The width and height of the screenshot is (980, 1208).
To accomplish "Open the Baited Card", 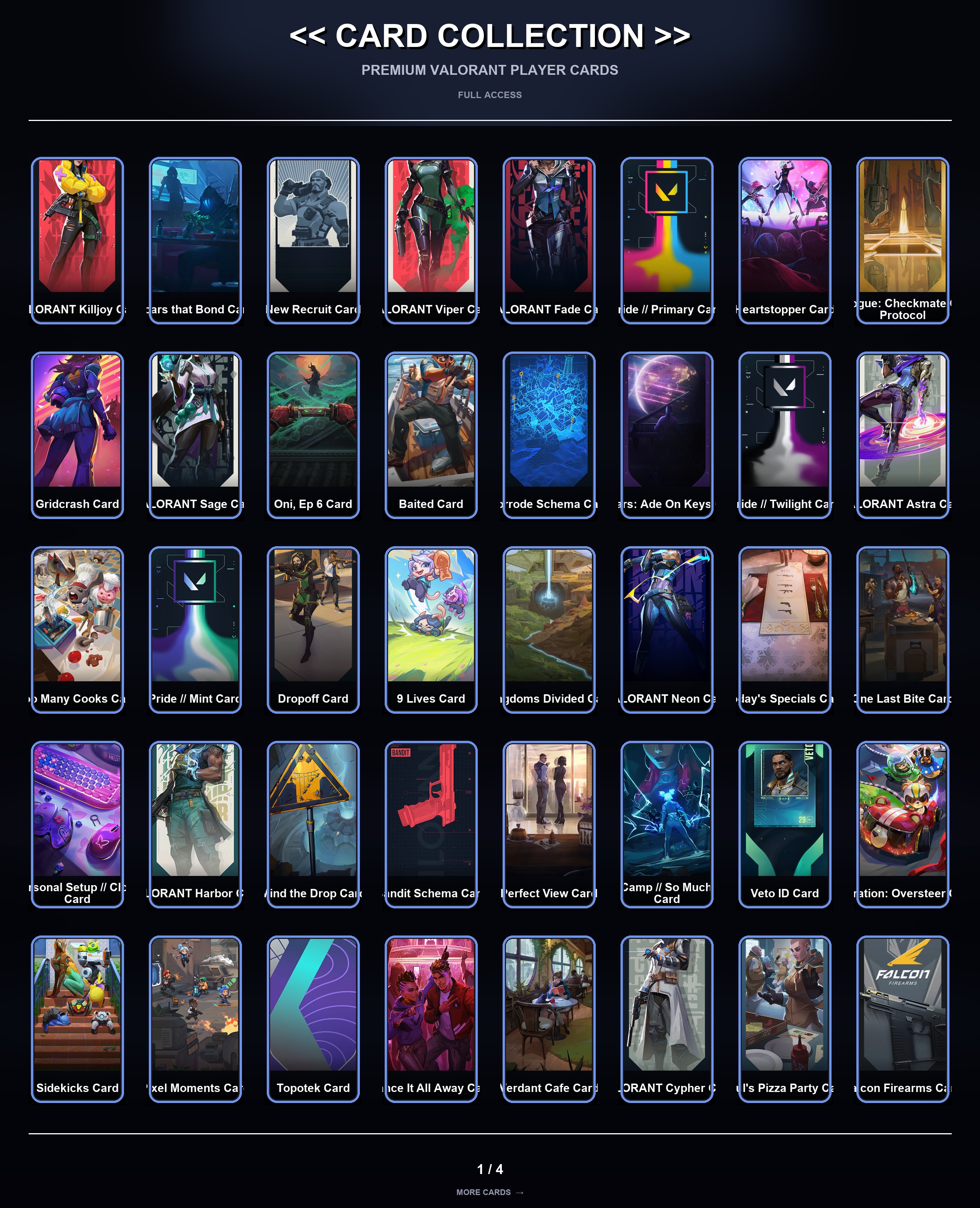I will pos(431,435).
